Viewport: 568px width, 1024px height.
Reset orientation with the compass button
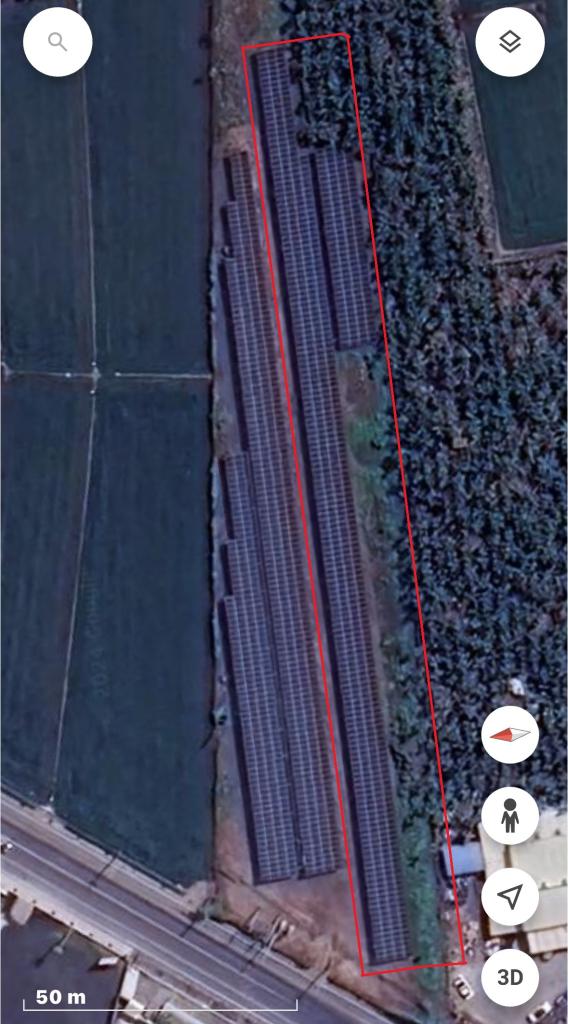(x=510, y=735)
